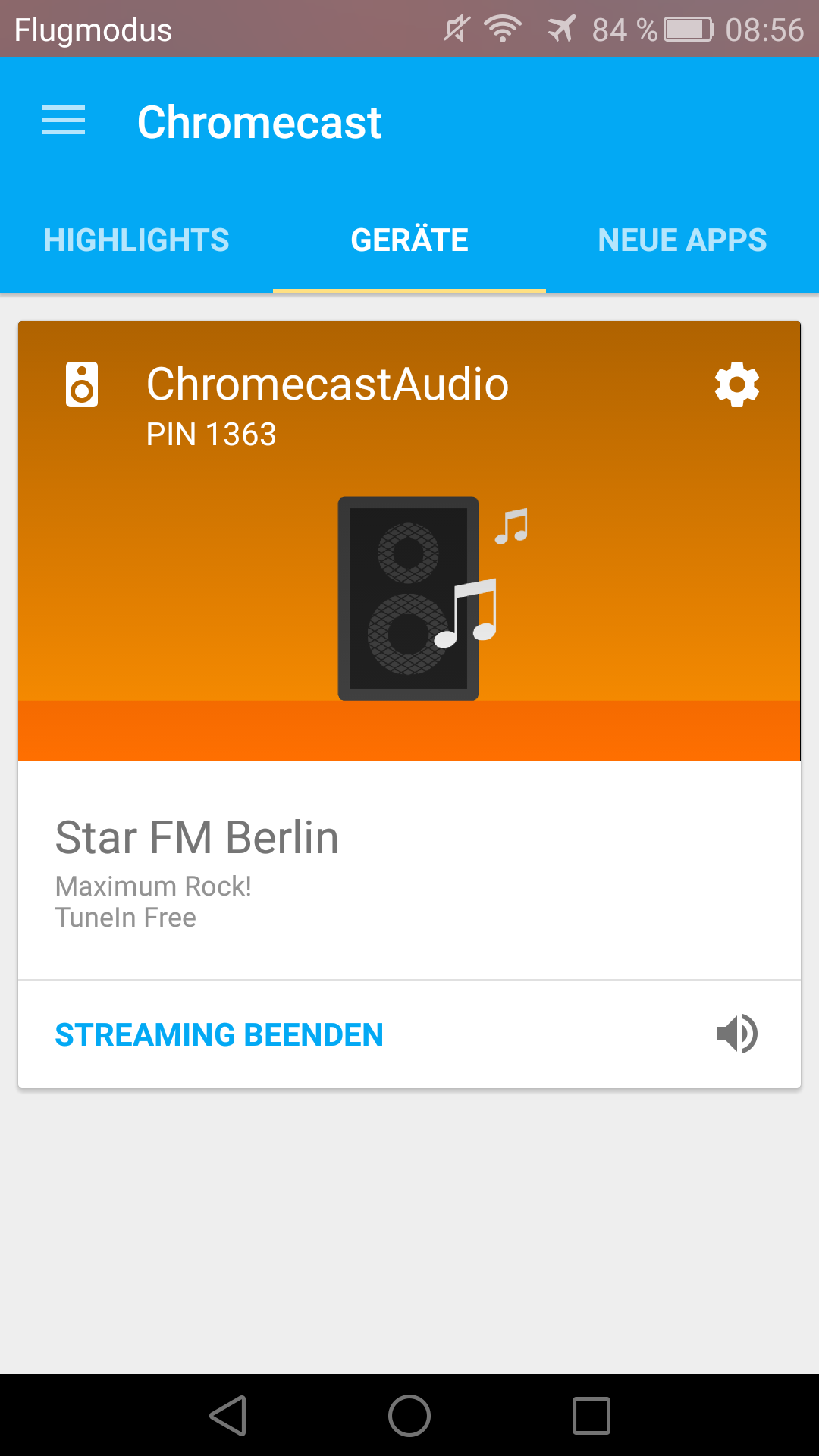Tap STREAMING BEENDEN to stop casting

218,1034
